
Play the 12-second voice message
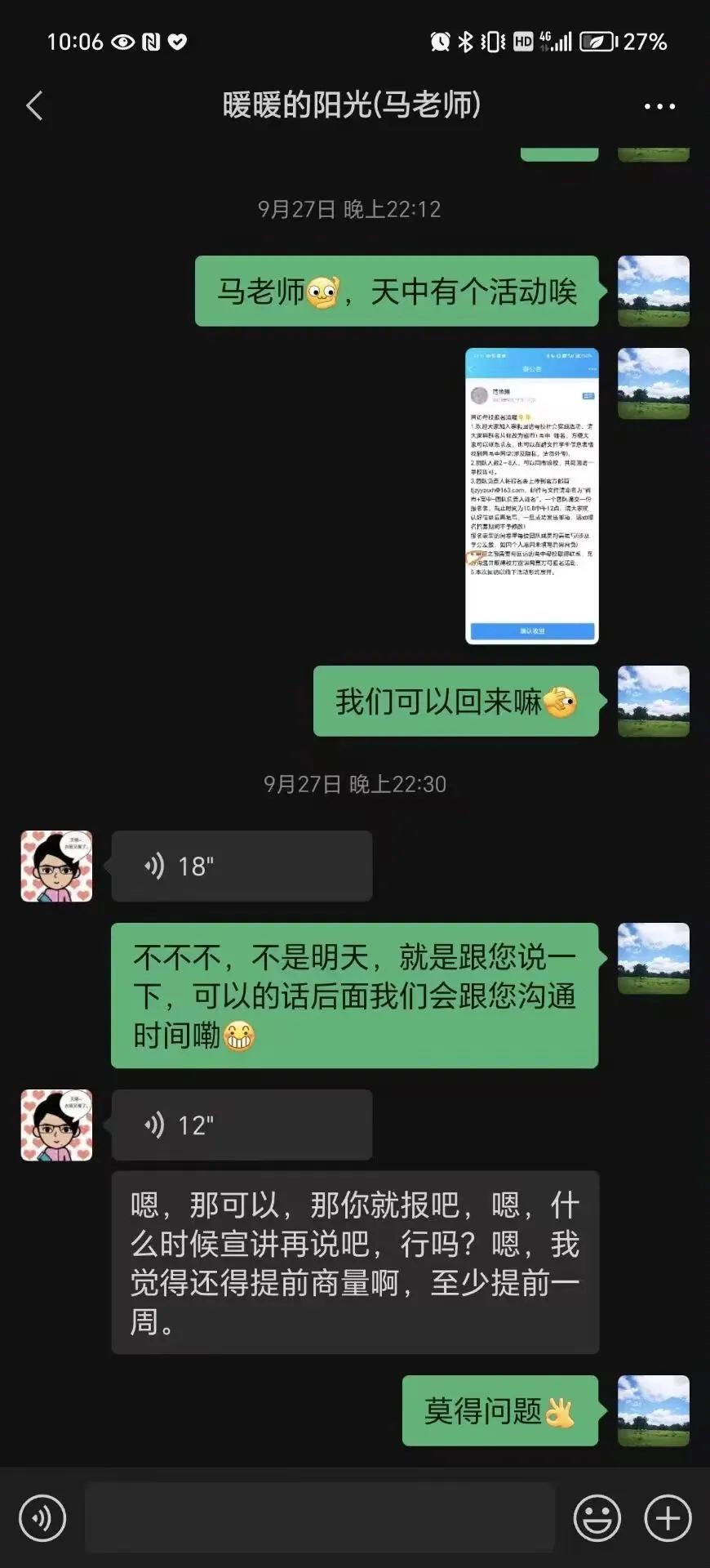pos(242,1125)
